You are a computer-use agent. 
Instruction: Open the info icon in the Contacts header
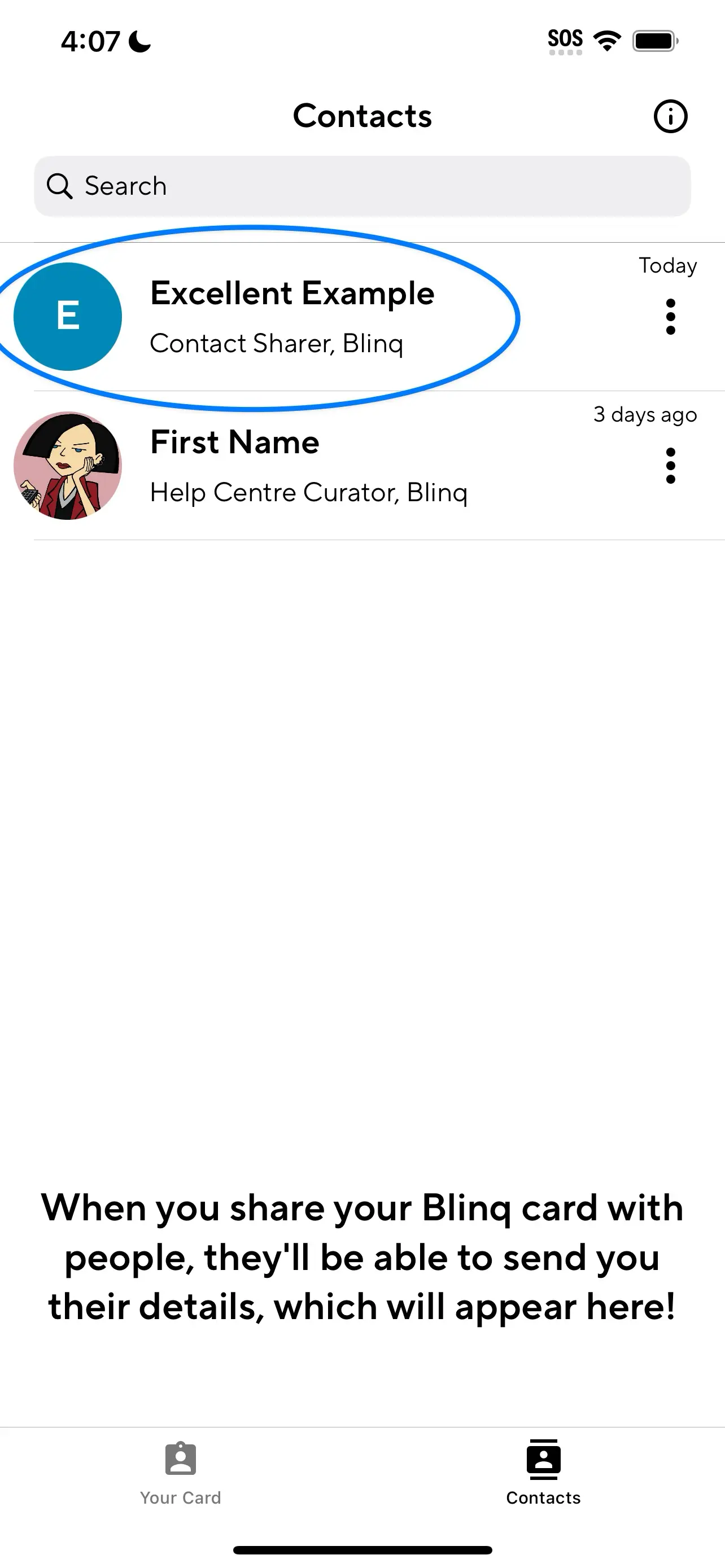670,116
